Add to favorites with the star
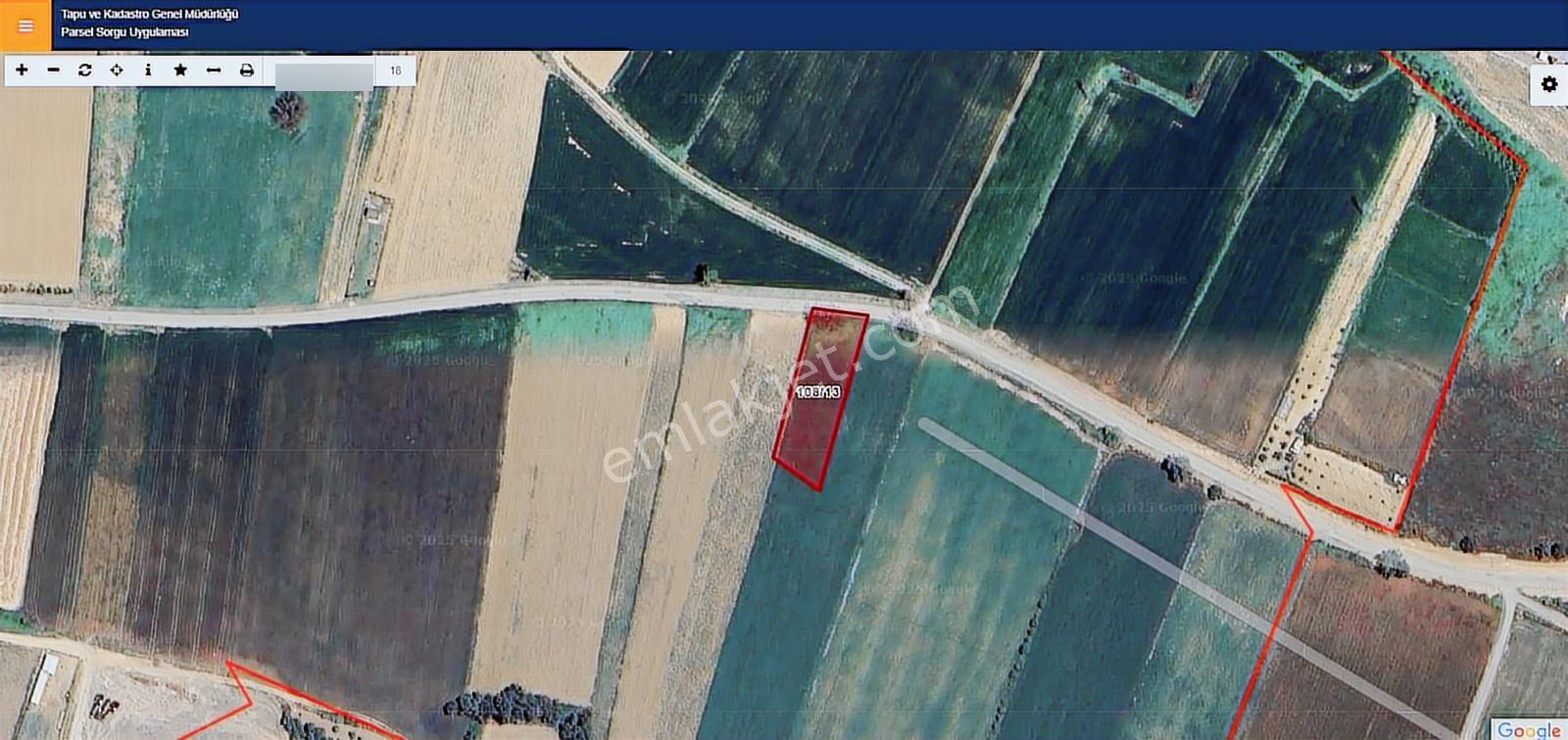The image size is (1568, 740). (180, 71)
